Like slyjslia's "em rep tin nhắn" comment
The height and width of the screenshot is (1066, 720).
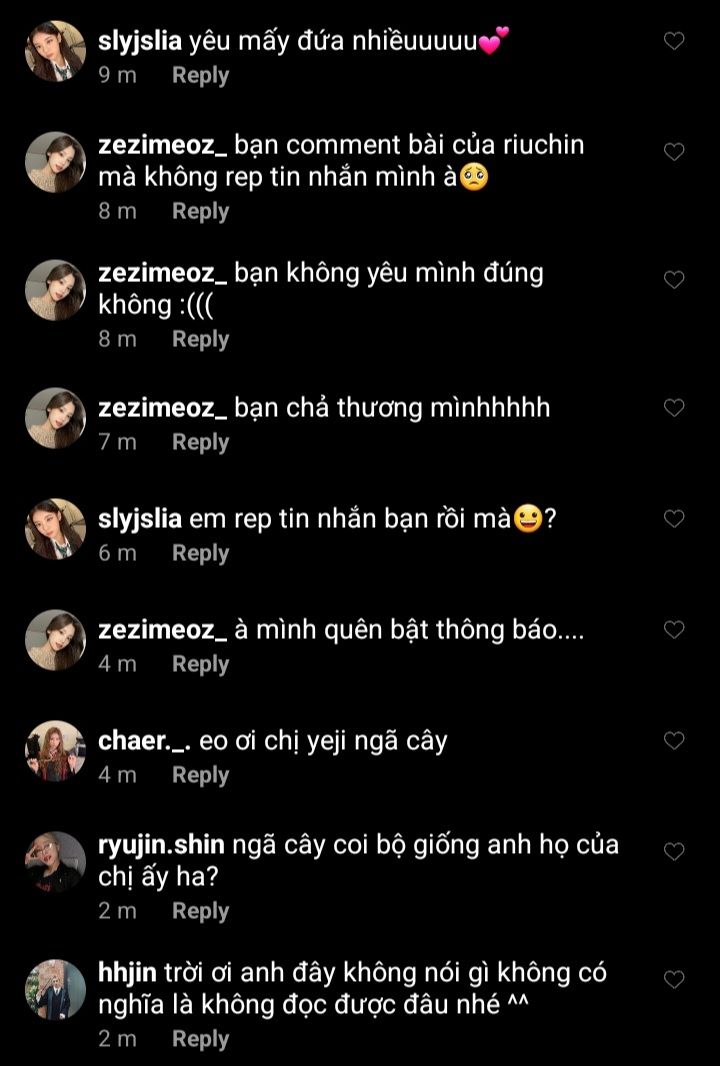tap(675, 519)
